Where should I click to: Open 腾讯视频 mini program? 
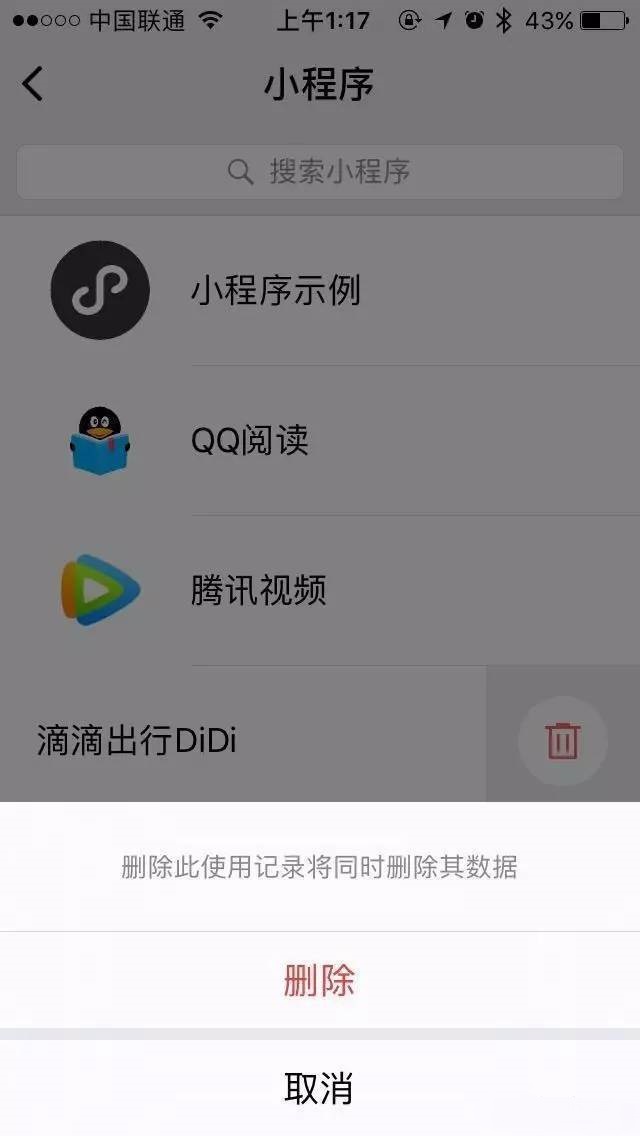coord(258,590)
